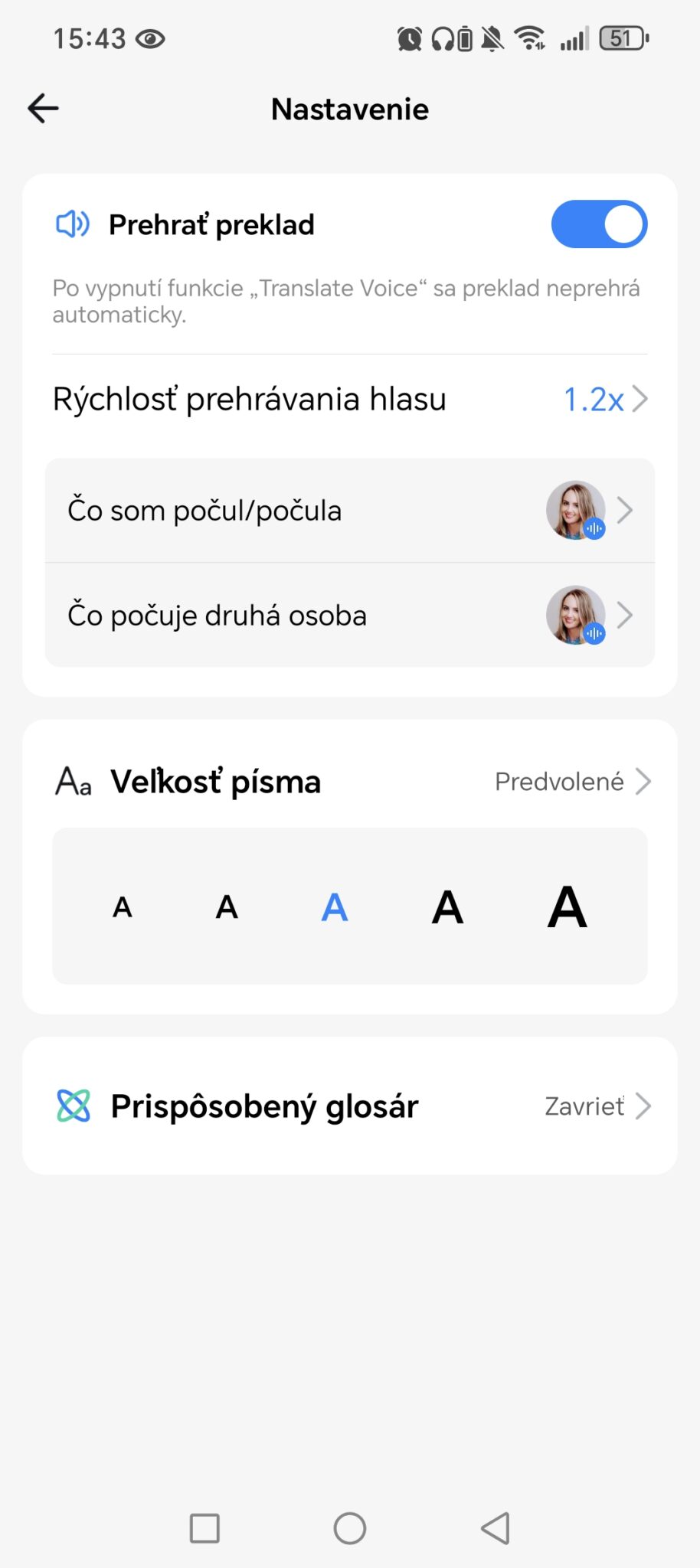Pick the largest font size A
This screenshot has width=700, height=1568.
568,907
